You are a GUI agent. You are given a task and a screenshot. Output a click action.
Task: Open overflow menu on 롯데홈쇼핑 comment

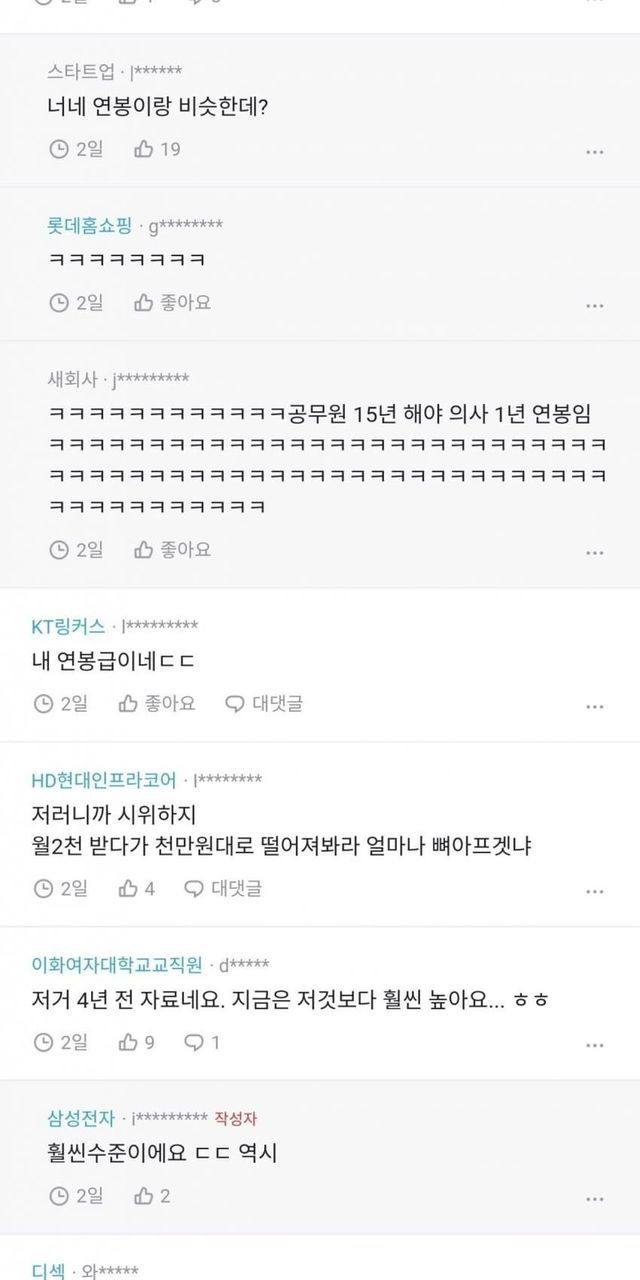595,306
